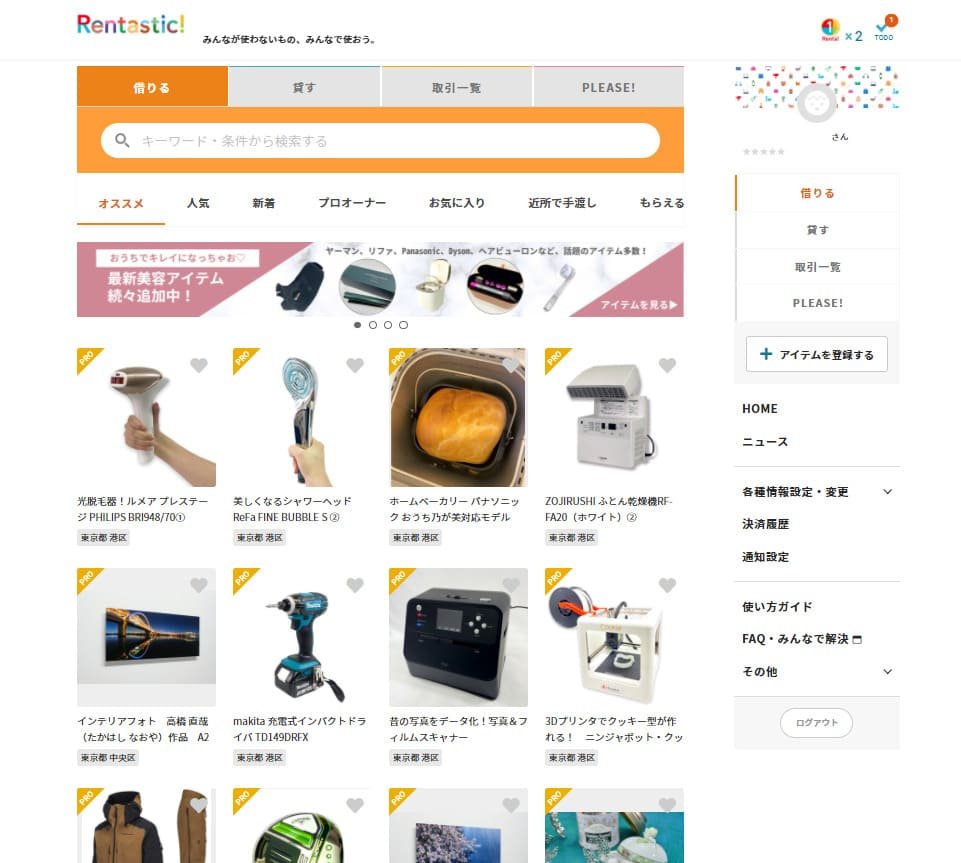
Task: Open the 使い方ガイド link
Action: click(x=777, y=607)
